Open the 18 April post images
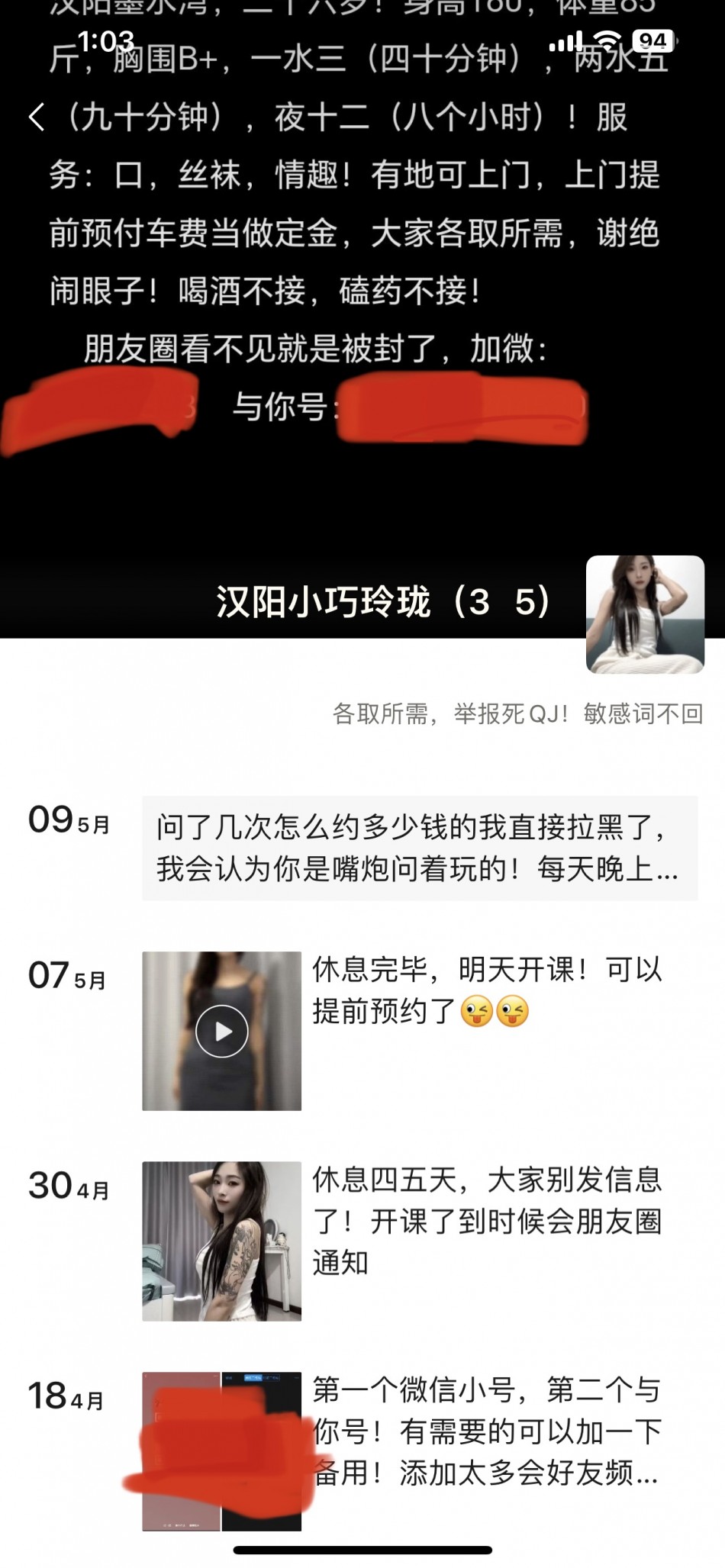725x1568 pixels. tap(221, 1450)
